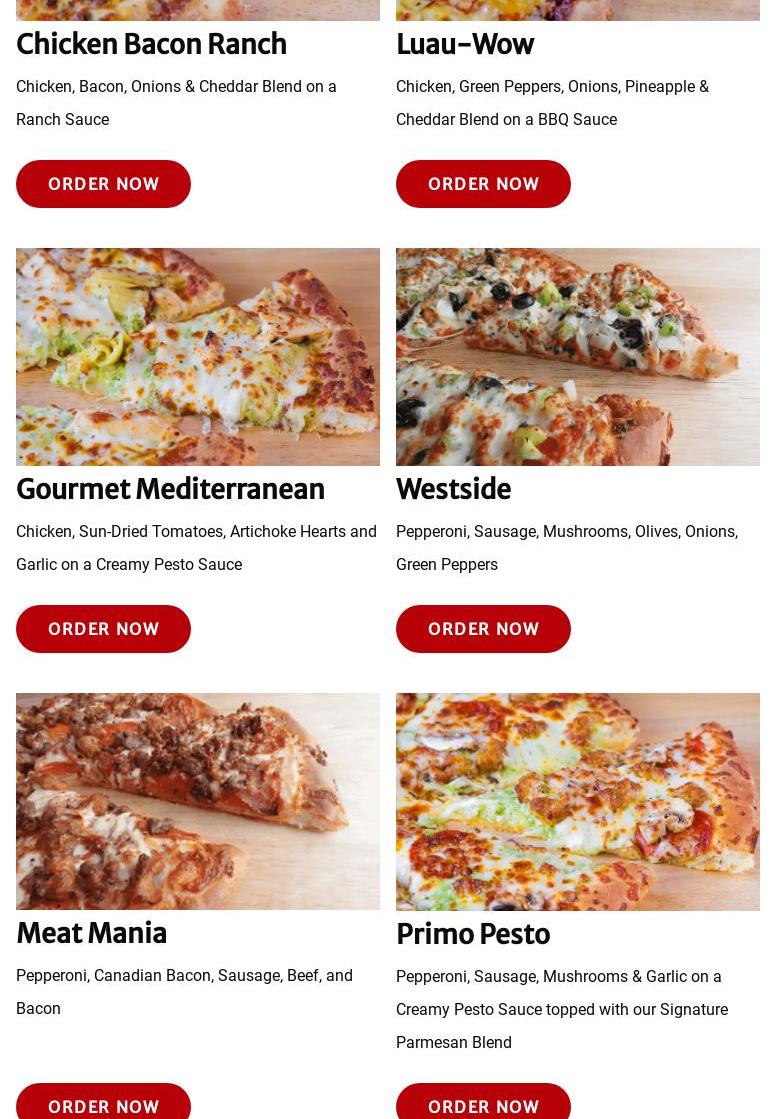Viewport: 776px width, 1119px height.
Task: Order the Chicken Bacon Ranch pizza
Action: tap(103, 184)
